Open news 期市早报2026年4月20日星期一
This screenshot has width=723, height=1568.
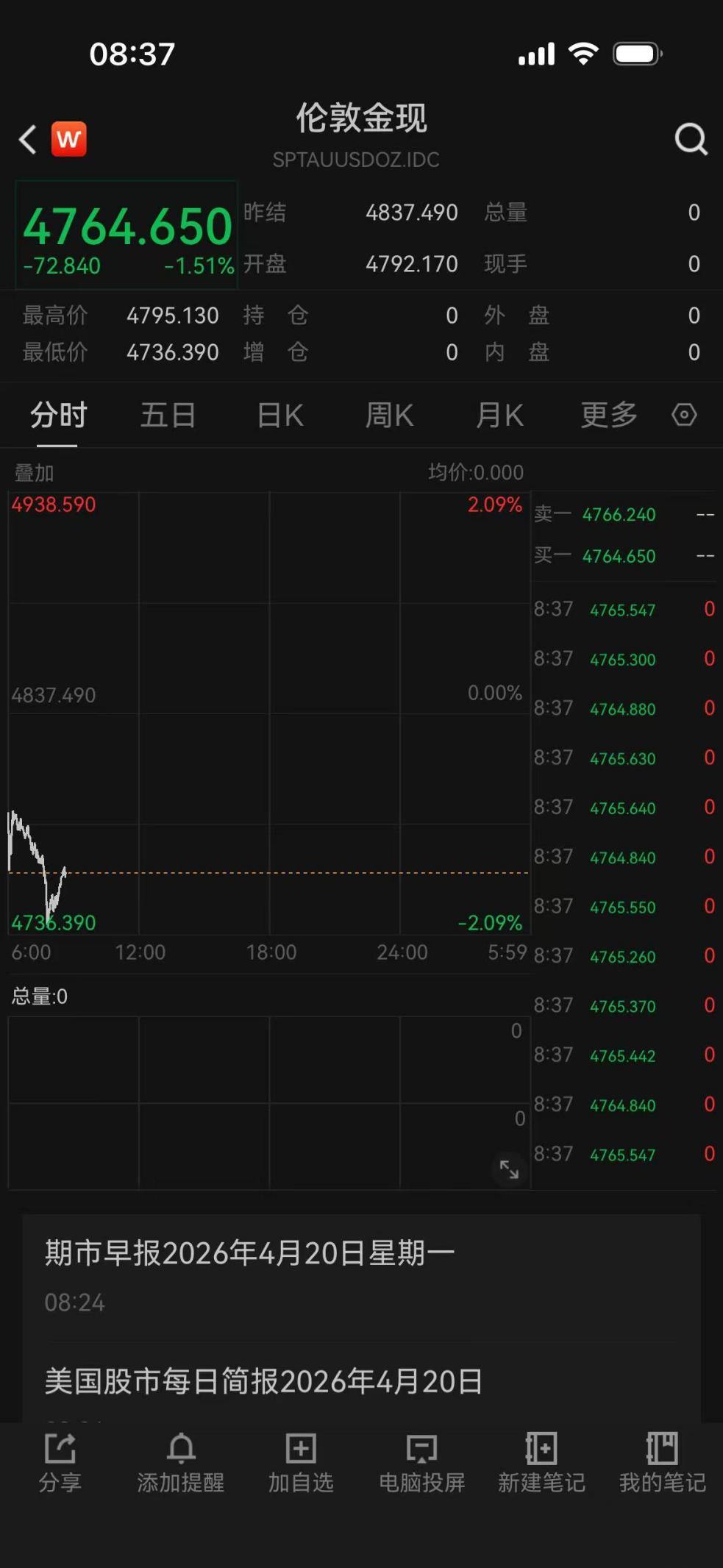click(x=250, y=1253)
